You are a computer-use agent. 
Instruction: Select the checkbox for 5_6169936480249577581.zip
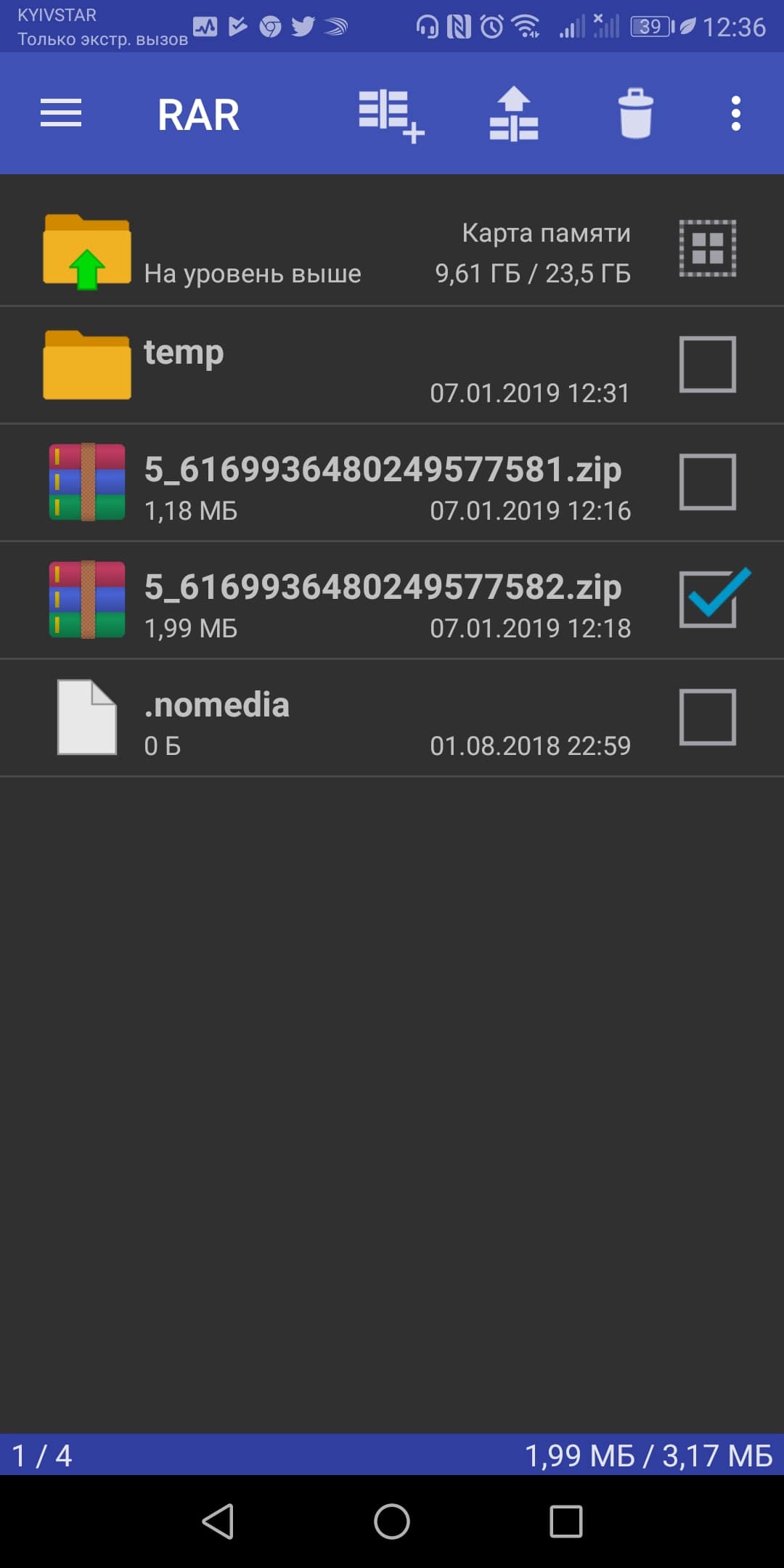(707, 482)
